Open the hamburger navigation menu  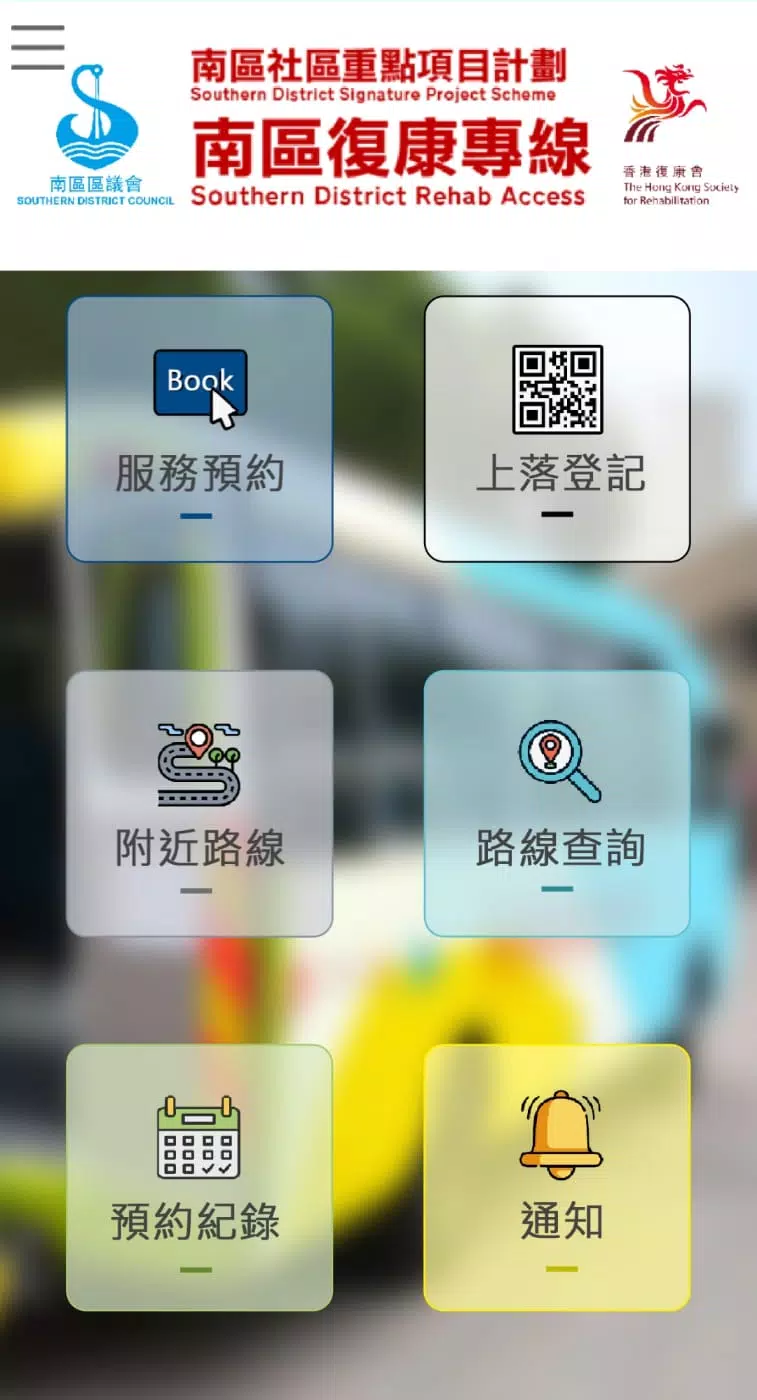(37, 47)
